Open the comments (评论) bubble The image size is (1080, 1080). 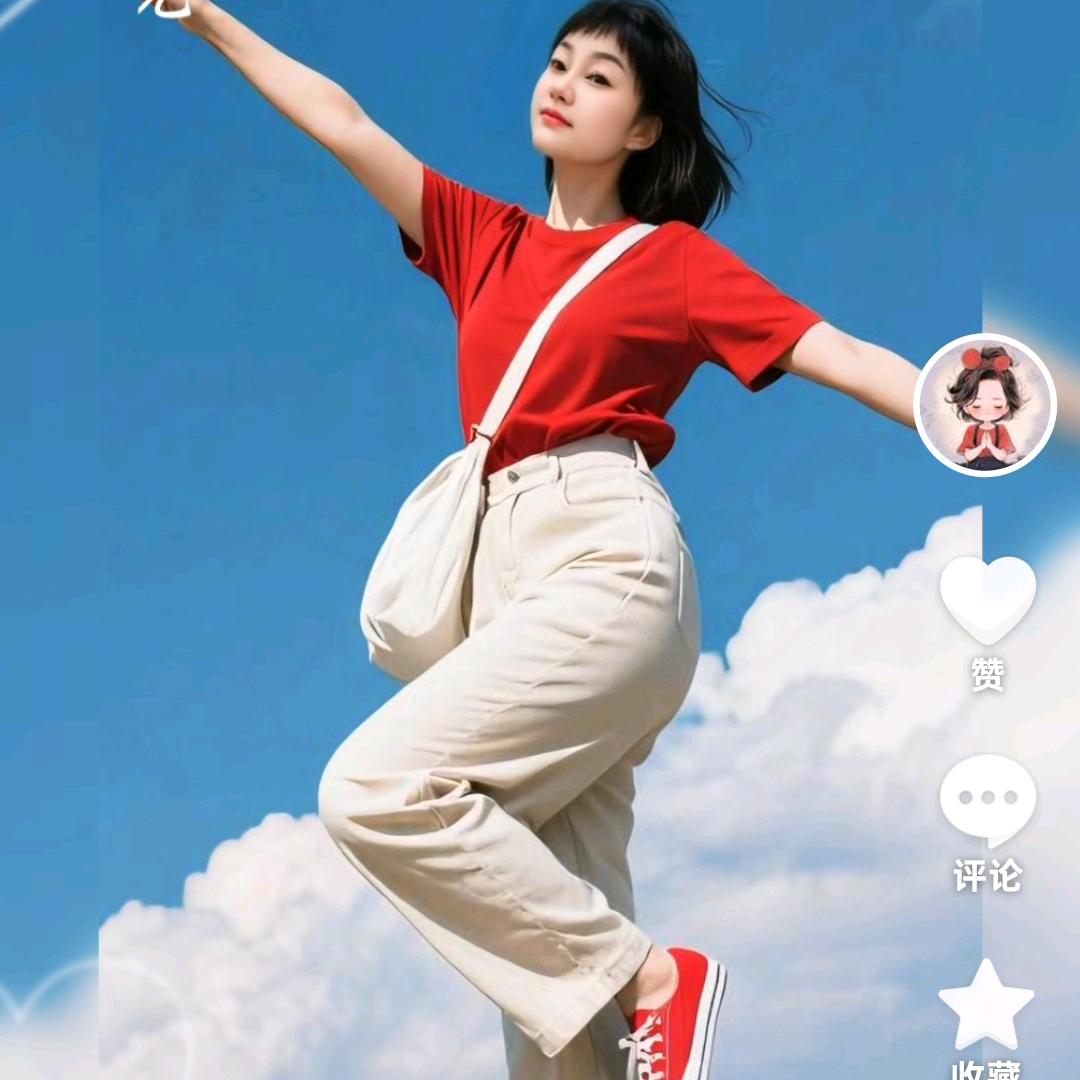[987, 800]
